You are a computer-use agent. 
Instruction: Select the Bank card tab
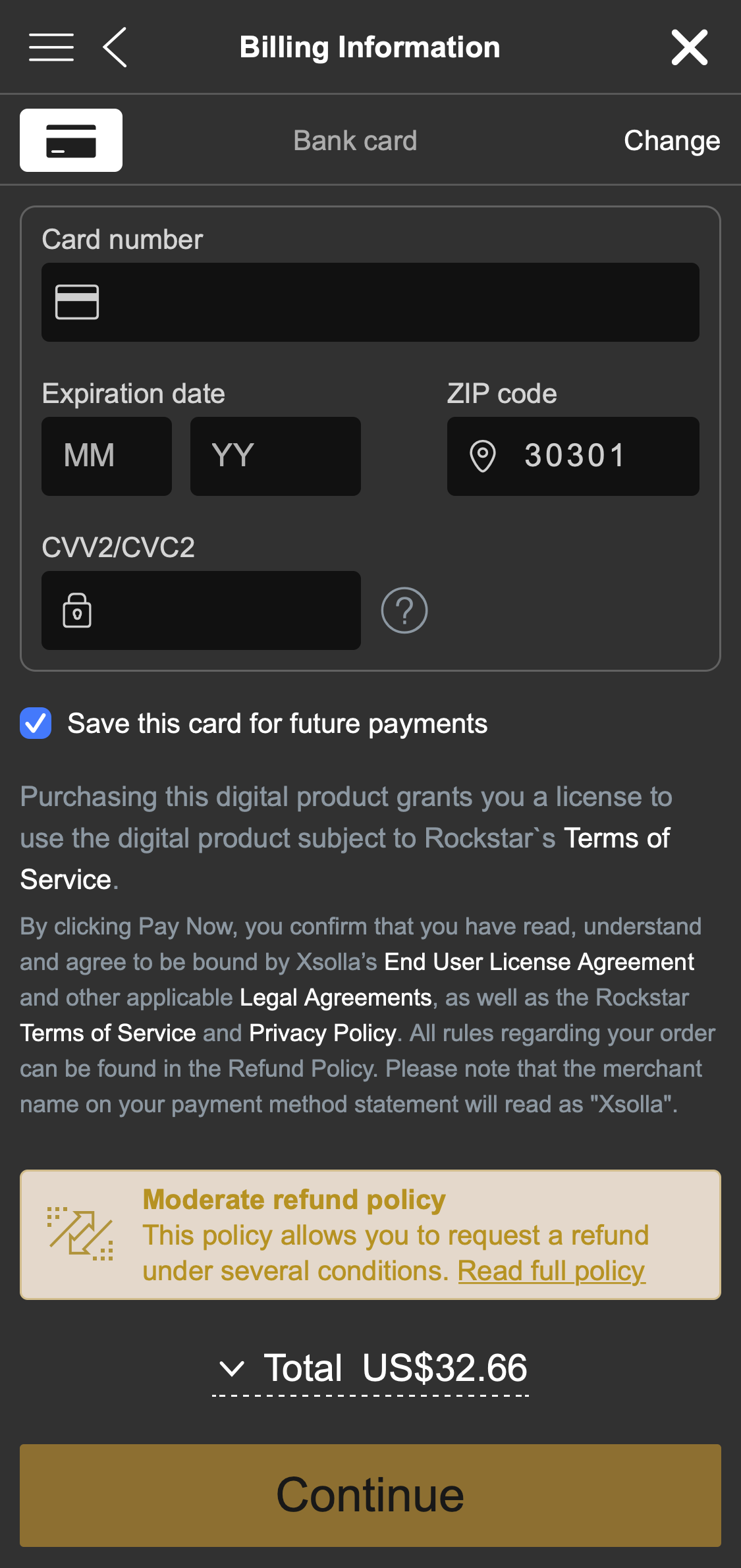(x=355, y=140)
